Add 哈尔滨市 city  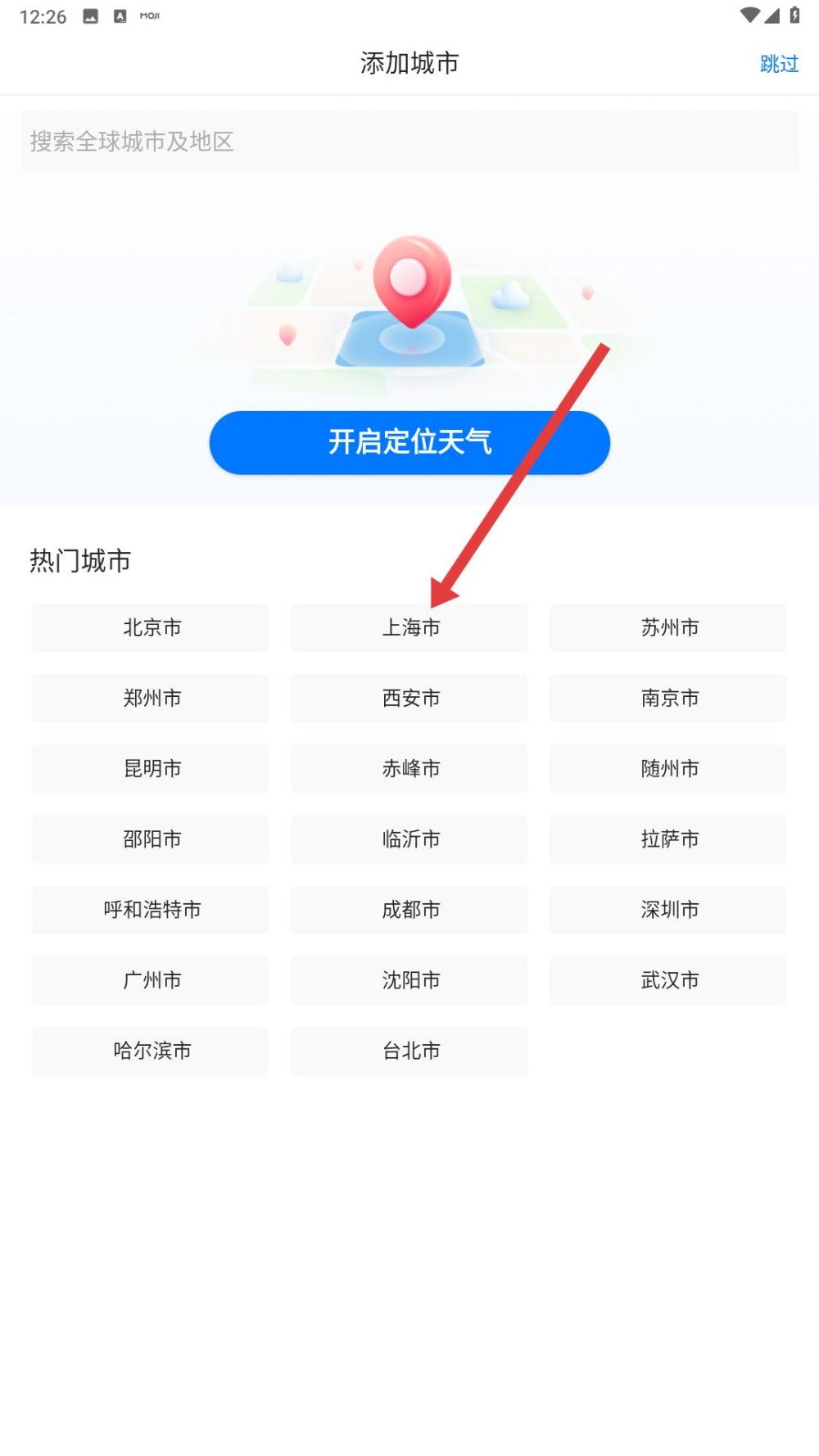151,1051
